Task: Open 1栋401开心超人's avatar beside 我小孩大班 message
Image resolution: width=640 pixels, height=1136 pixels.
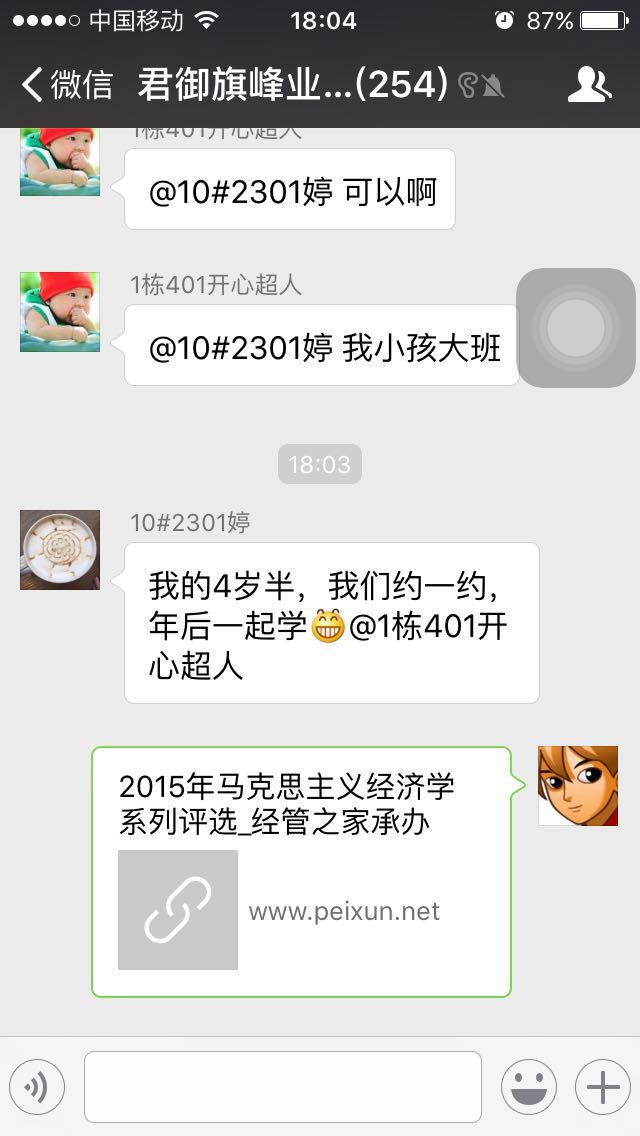Action: pyautogui.click(x=60, y=312)
